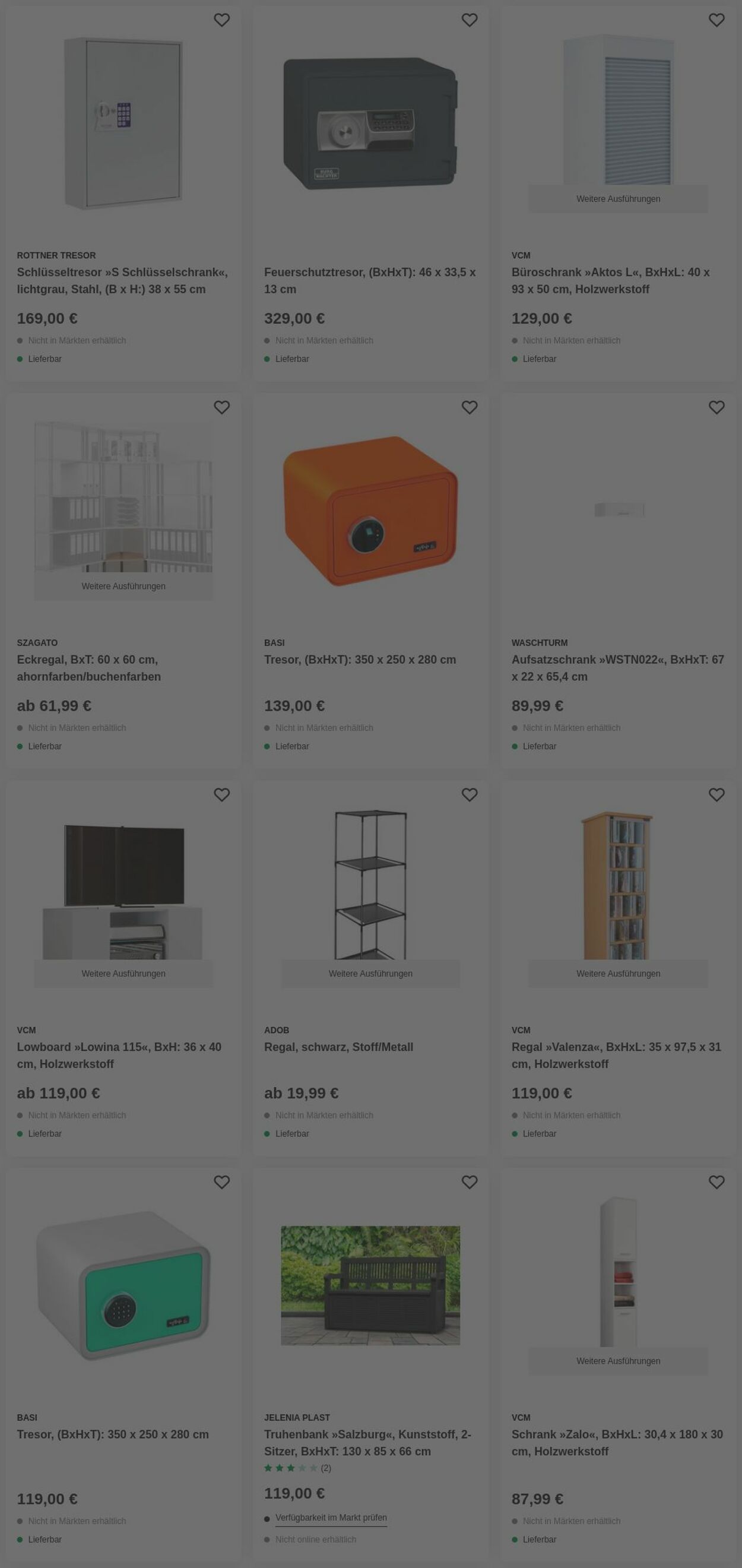The image size is (742, 1568).
Task: Show more versions of Büroschrank Aktos L
Action: tap(618, 199)
